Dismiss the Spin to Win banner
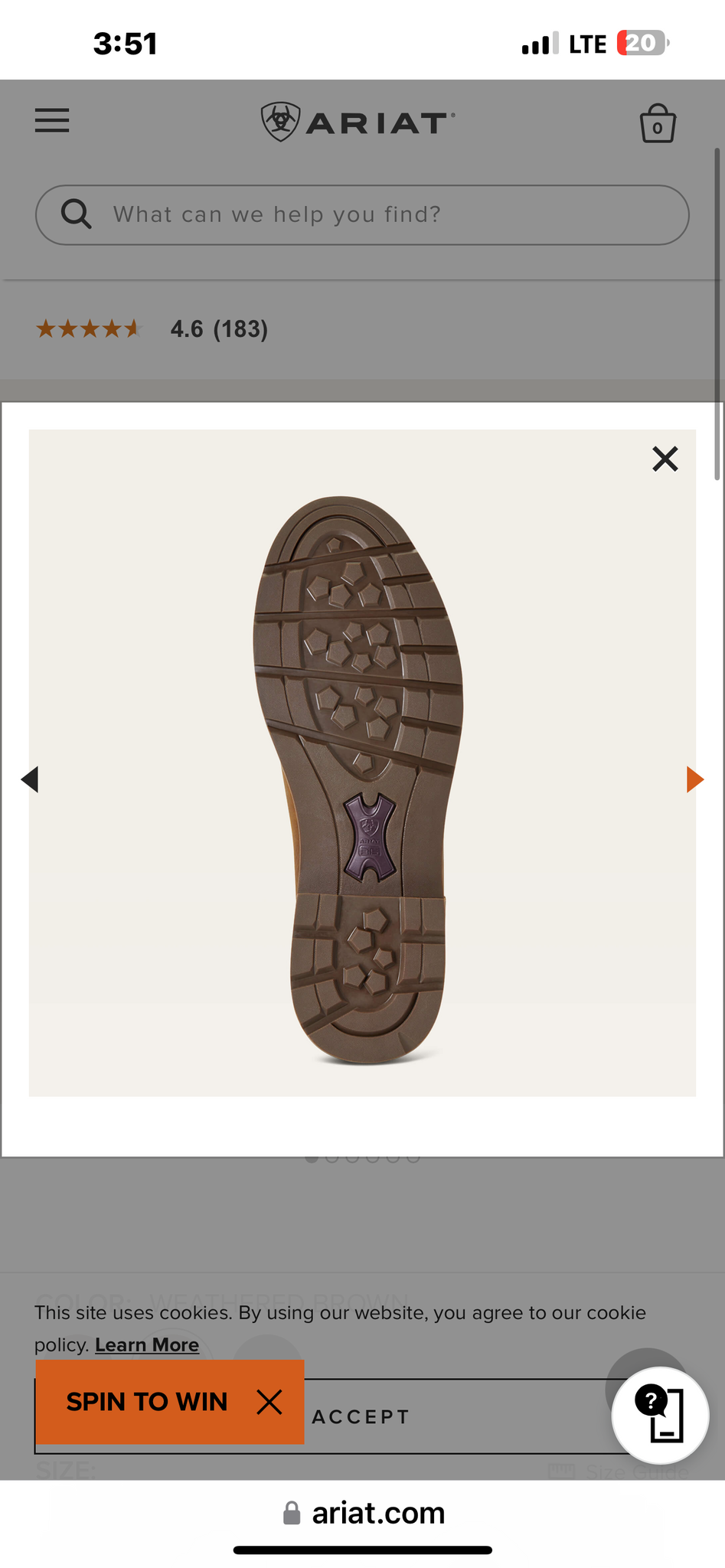 [x=269, y=1402]
